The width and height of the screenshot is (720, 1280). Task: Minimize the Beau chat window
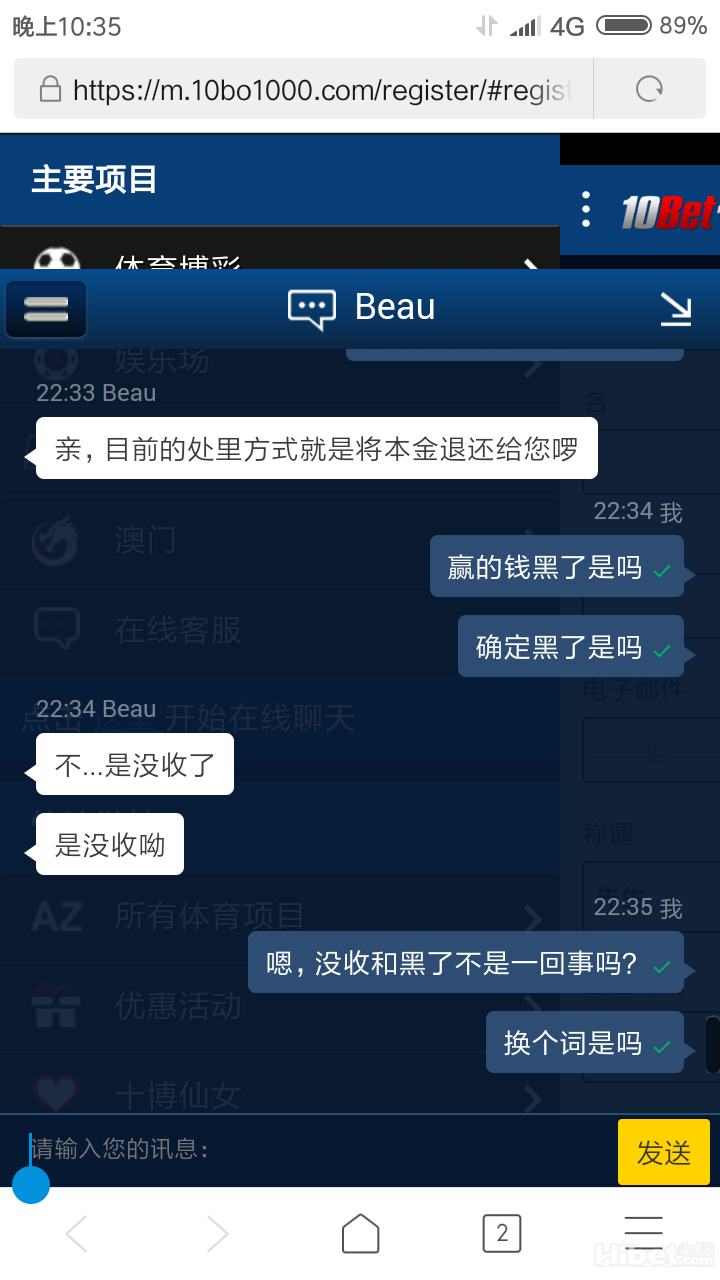(x=676, y=309)
